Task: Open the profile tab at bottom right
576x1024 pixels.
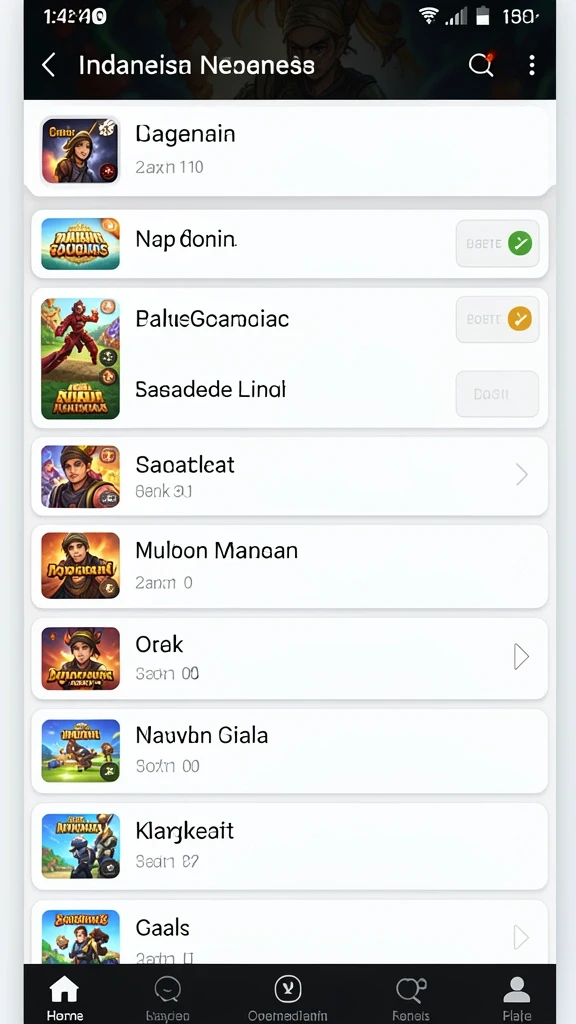Action: (x=517, y=997)
